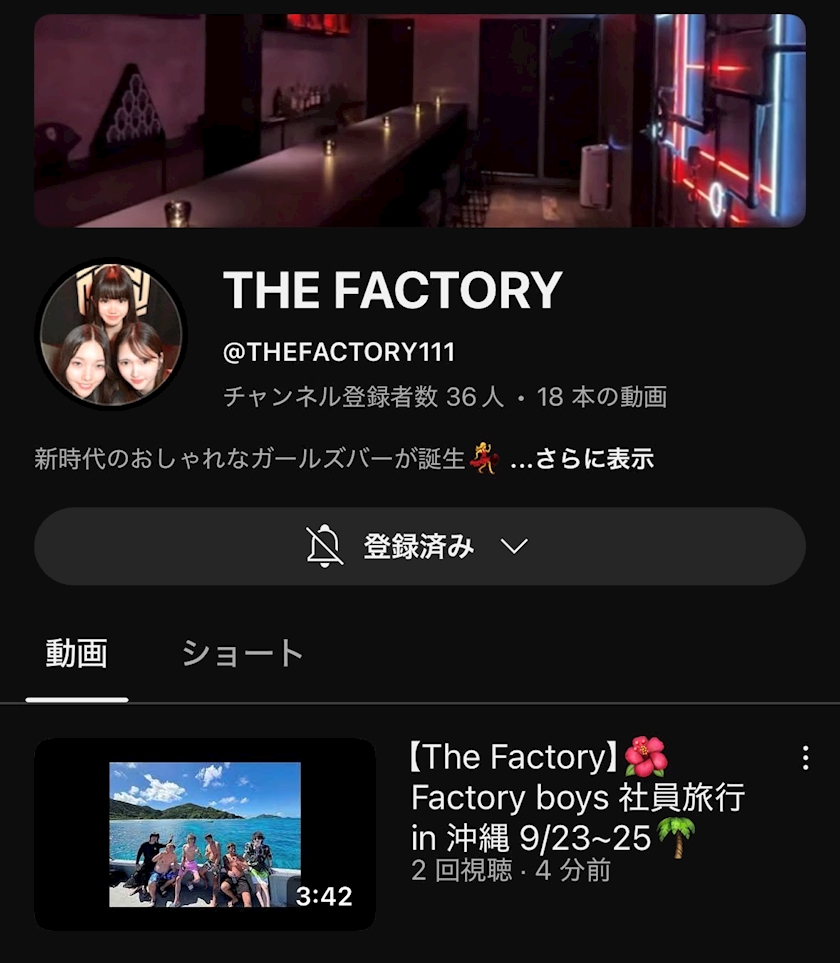Viewport: 840px width, 963px height.
Task: Open overflow menu for Factory boys video
Action: [x=805, y=758]
